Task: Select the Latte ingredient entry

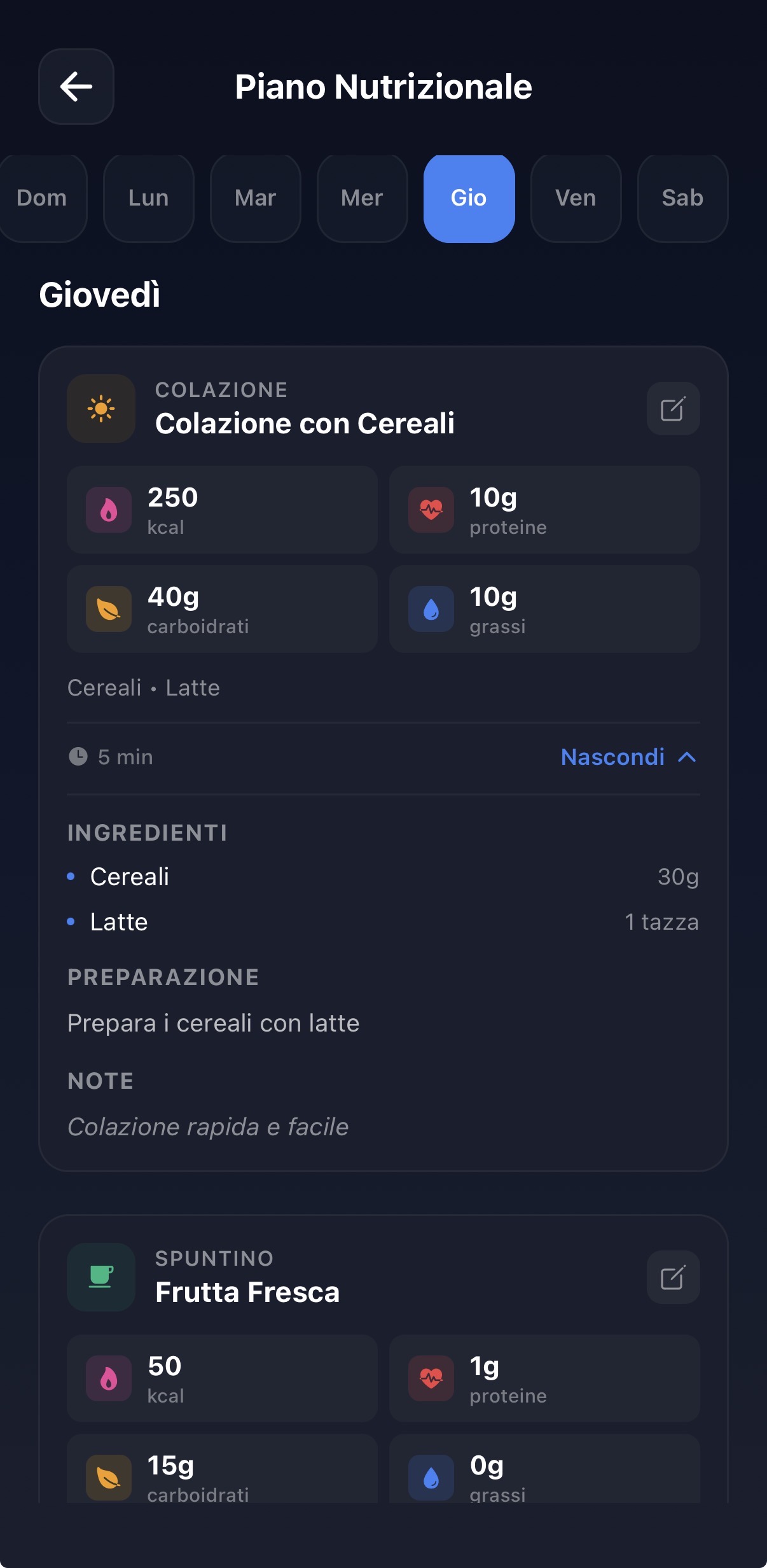Action: [118, 921]
